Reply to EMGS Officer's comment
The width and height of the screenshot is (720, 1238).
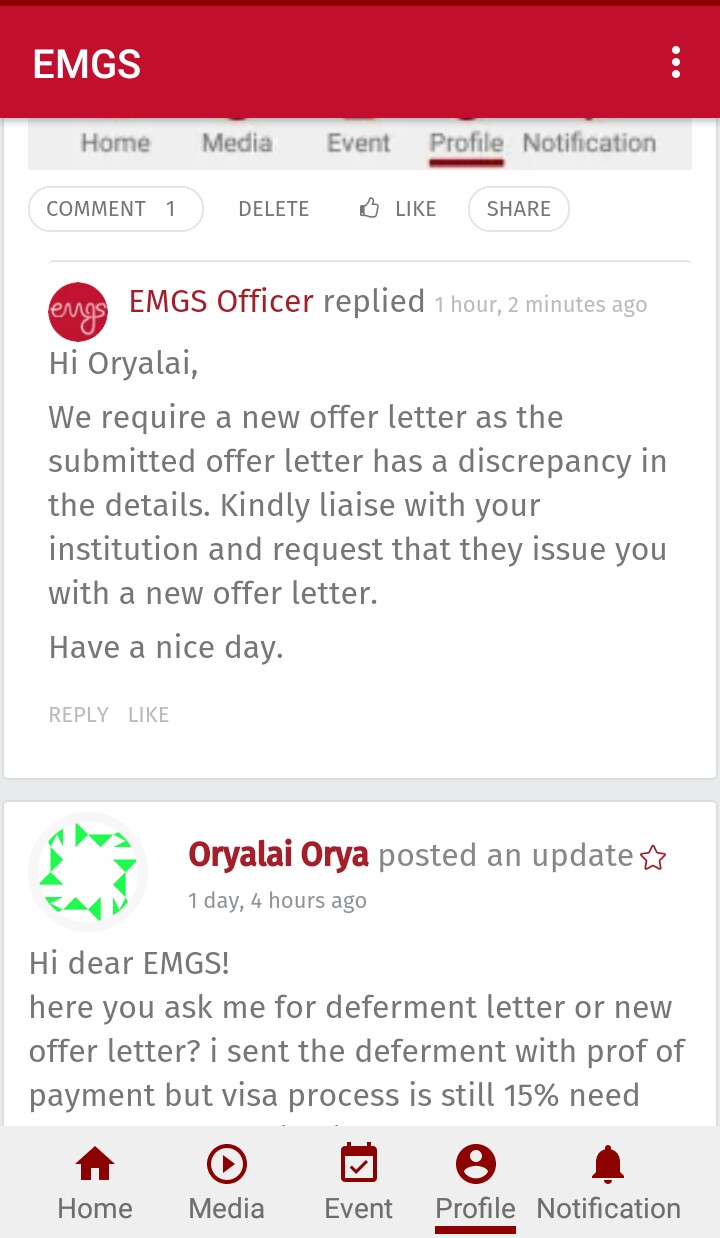[78, 715]
